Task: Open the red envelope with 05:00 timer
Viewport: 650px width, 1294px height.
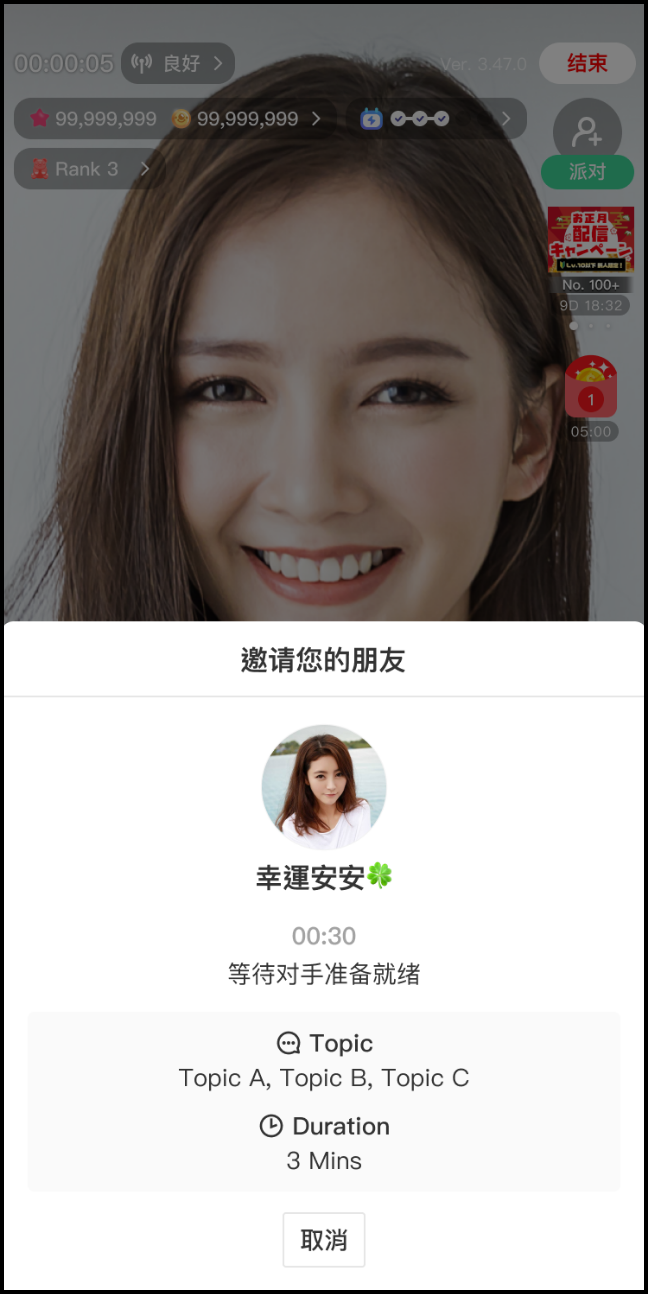Action: 590,390
